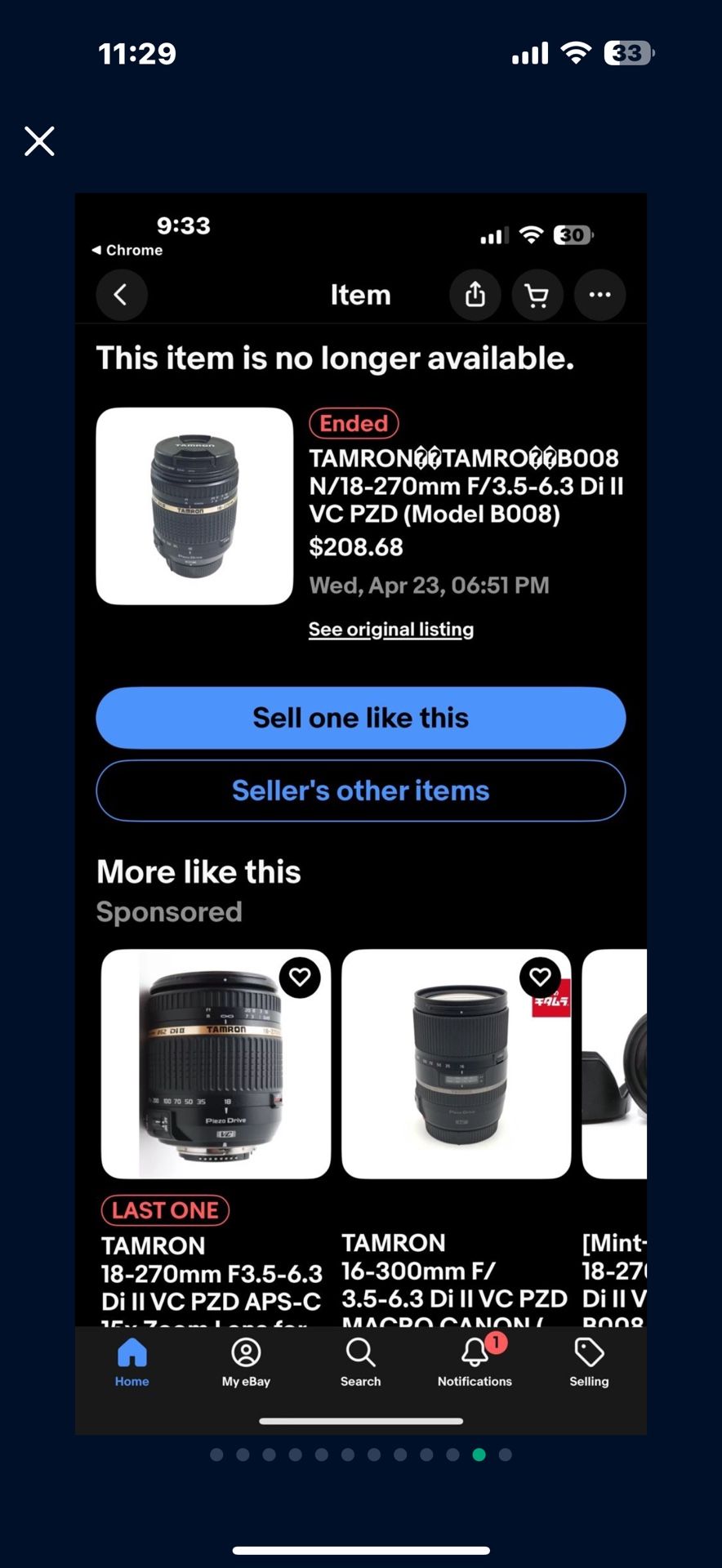Add the Tamron 18-270mm sponsored lens to watchlist
Screen dimensions: 722x1568
tap(299, 978)
